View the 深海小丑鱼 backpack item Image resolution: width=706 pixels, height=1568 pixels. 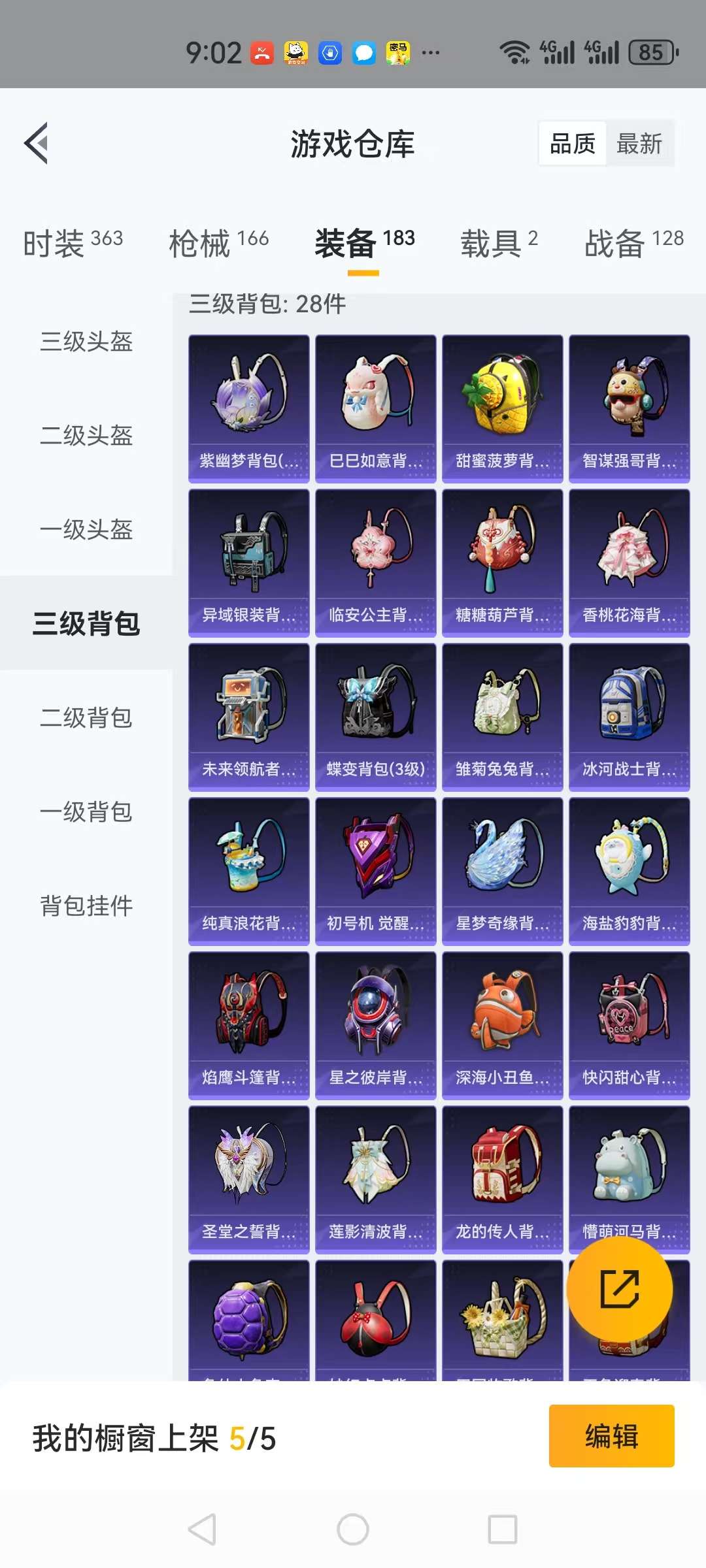(x=503, y=1026)
